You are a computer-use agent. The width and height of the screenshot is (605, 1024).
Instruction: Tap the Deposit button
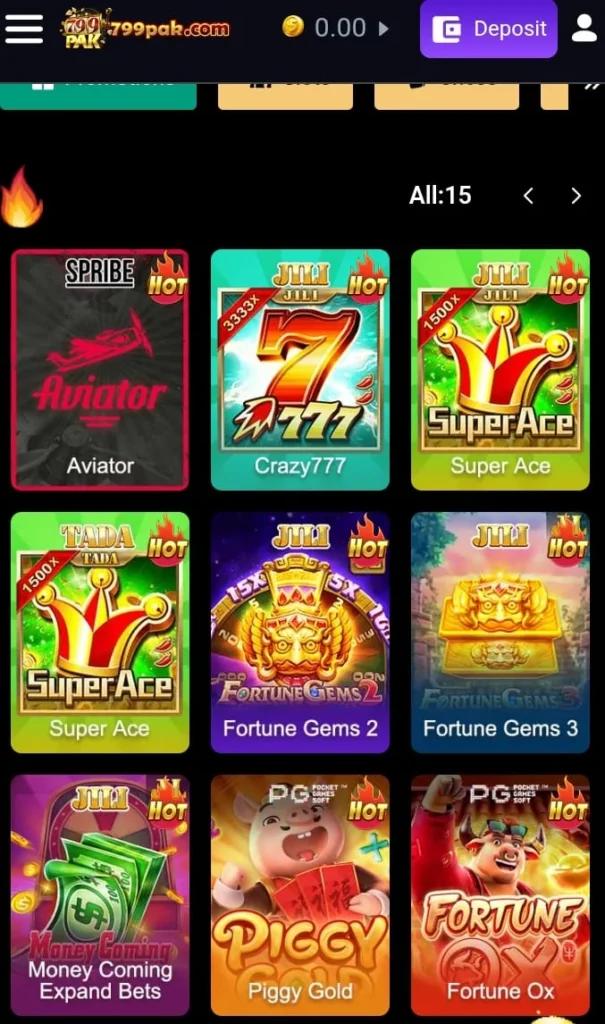point(489,29)
